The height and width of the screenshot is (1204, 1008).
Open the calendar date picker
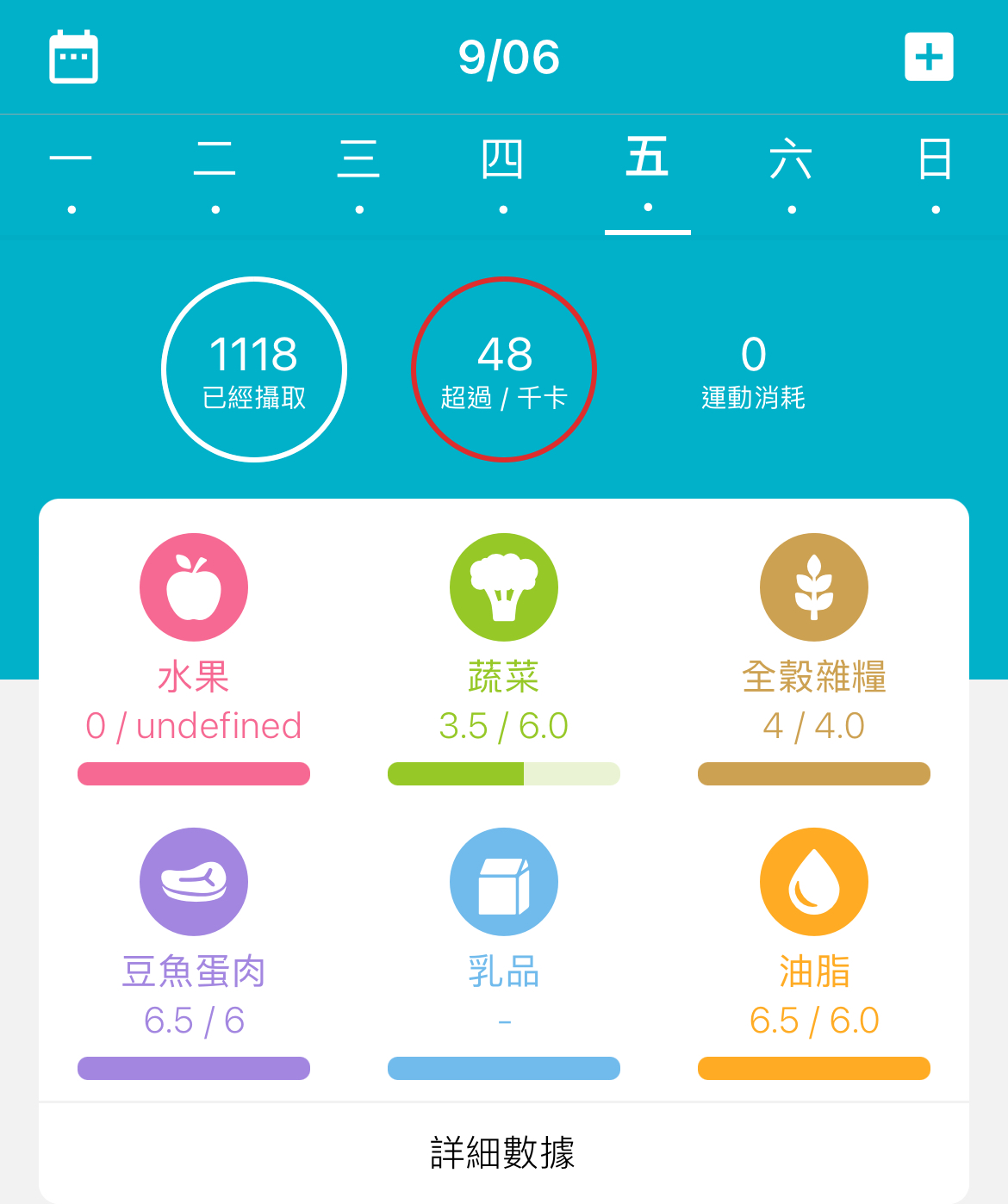(x=73, y=57)
